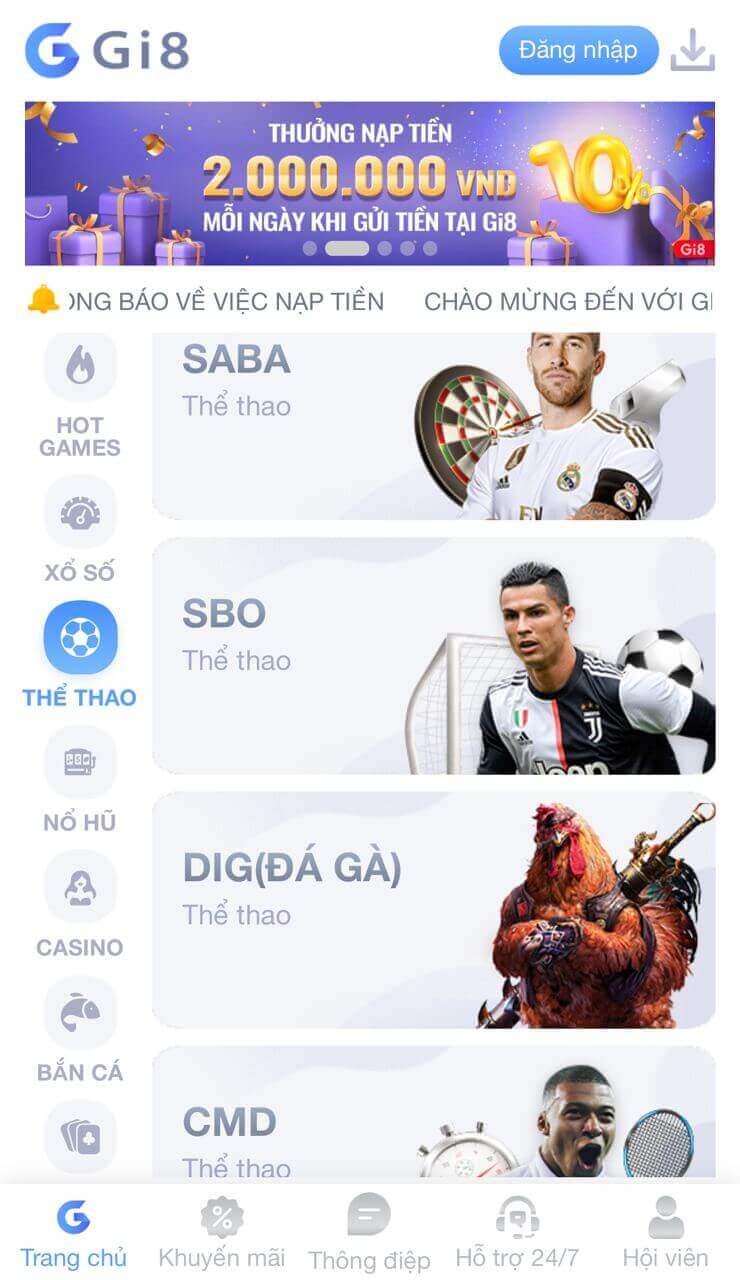Open the SBO sports card
740x1280 pixels.
click(x=433, y=656)
